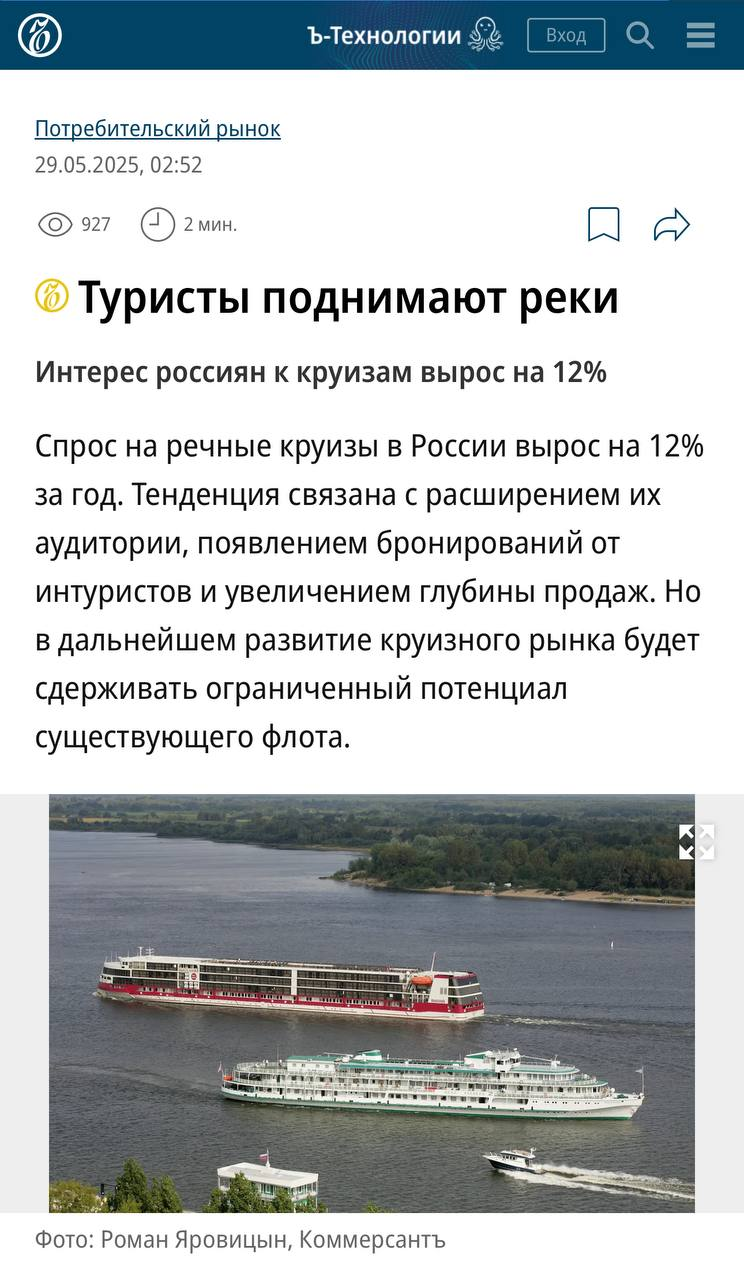Tap the Вход login button
744x1280 pixels.
[566, 36]
